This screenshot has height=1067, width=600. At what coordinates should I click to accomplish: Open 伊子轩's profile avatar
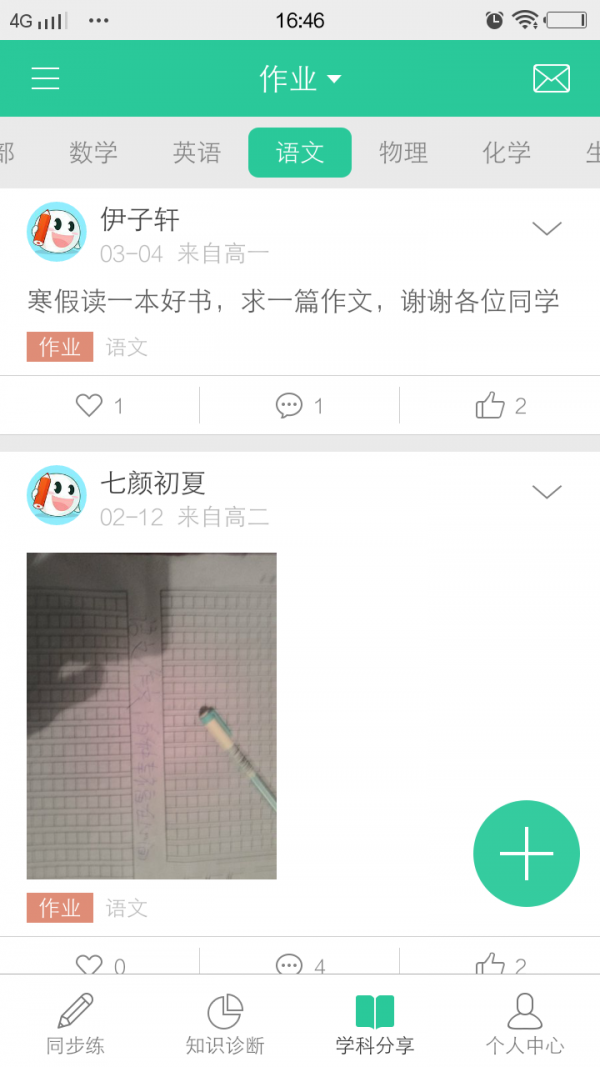pyautogui.click(x=56, y=232)
